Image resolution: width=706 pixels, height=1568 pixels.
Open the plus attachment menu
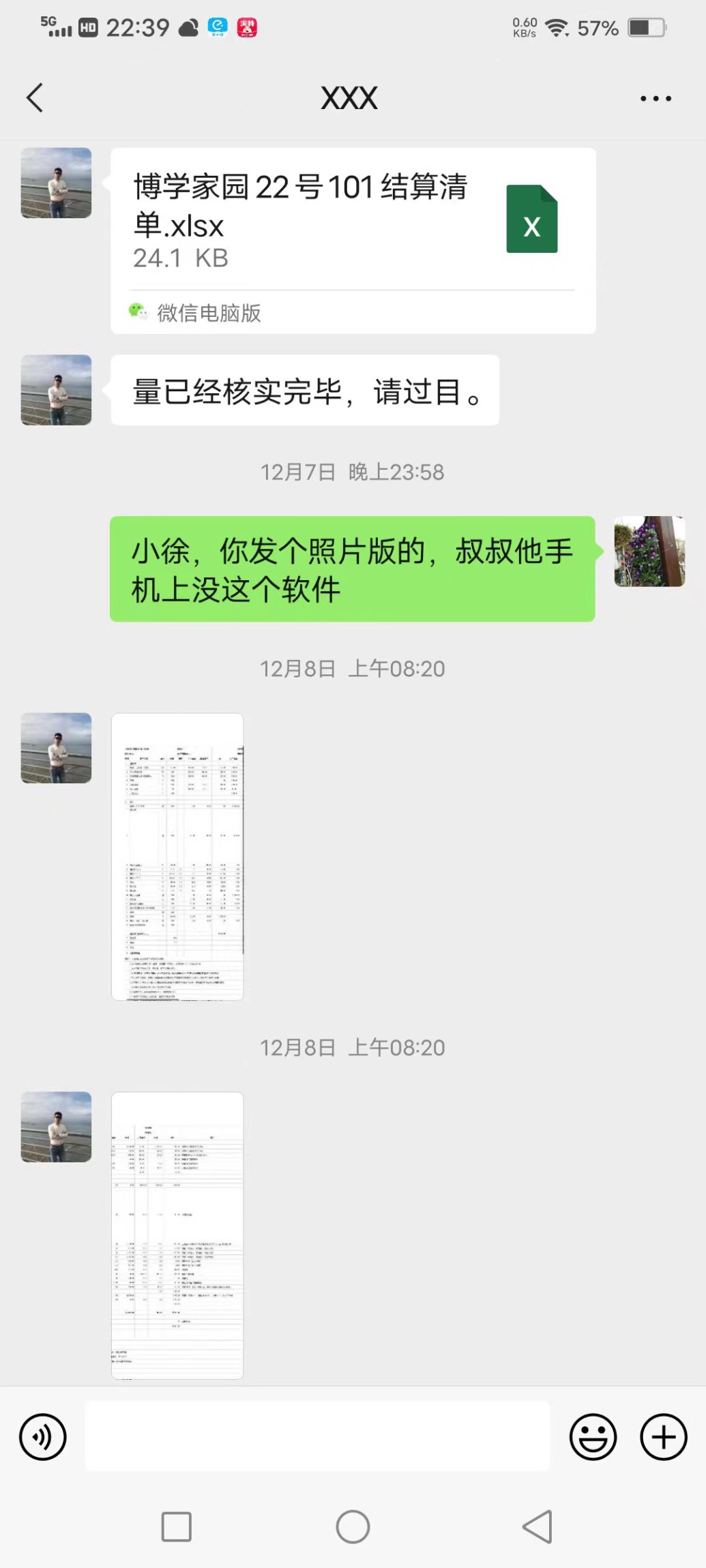pos(663,1436)
